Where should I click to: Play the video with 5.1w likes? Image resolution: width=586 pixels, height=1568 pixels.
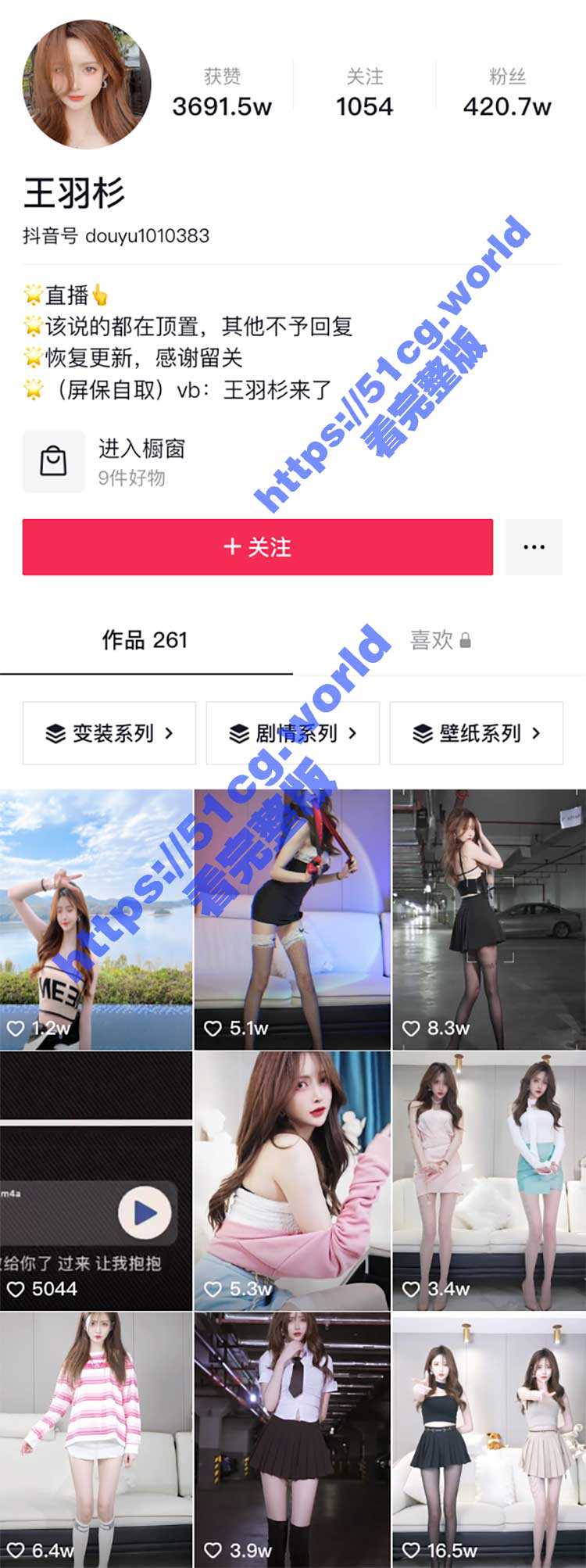tap(292, 918)
